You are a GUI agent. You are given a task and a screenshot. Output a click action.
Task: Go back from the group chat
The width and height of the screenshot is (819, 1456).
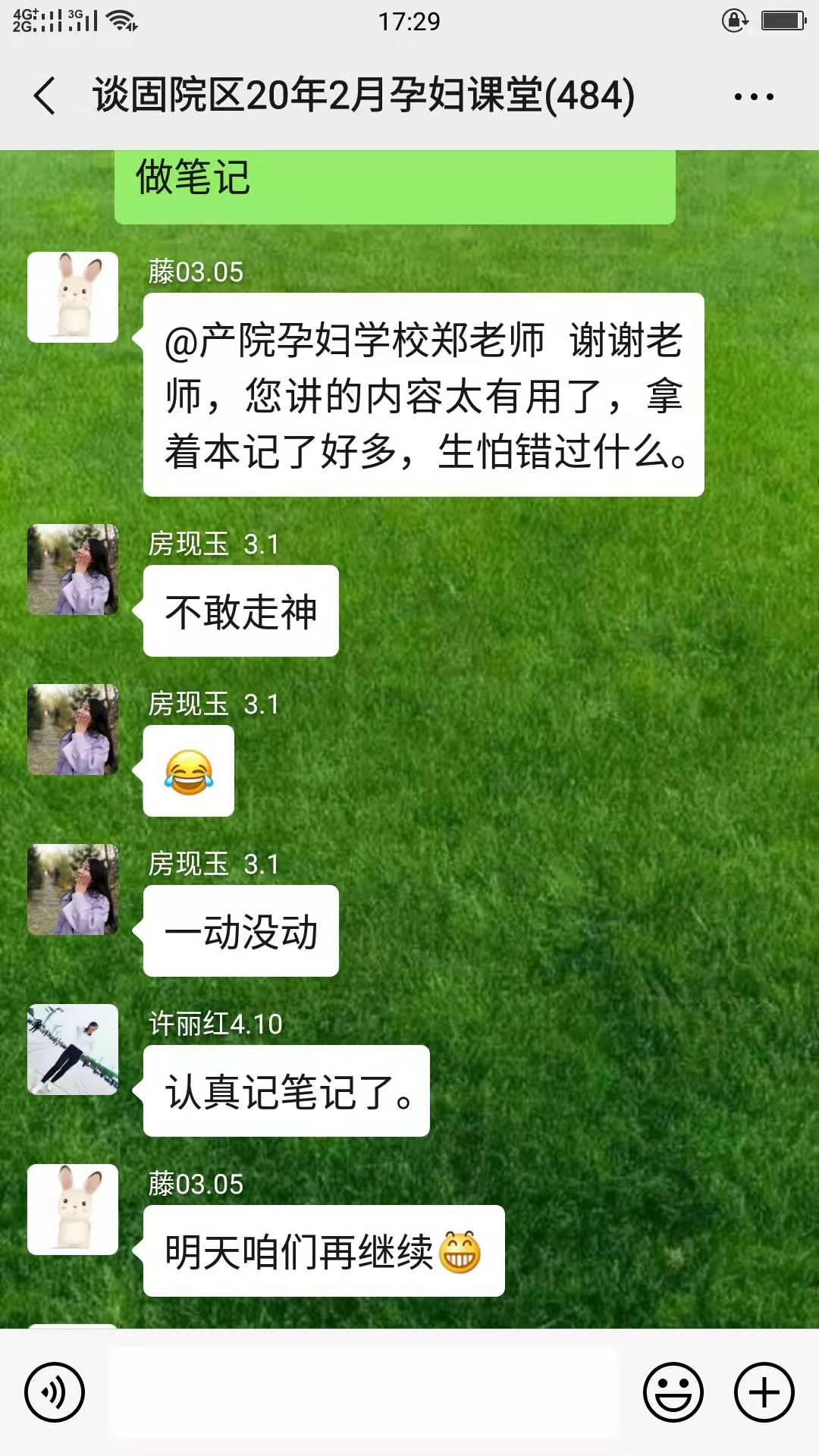click(45, 96)
